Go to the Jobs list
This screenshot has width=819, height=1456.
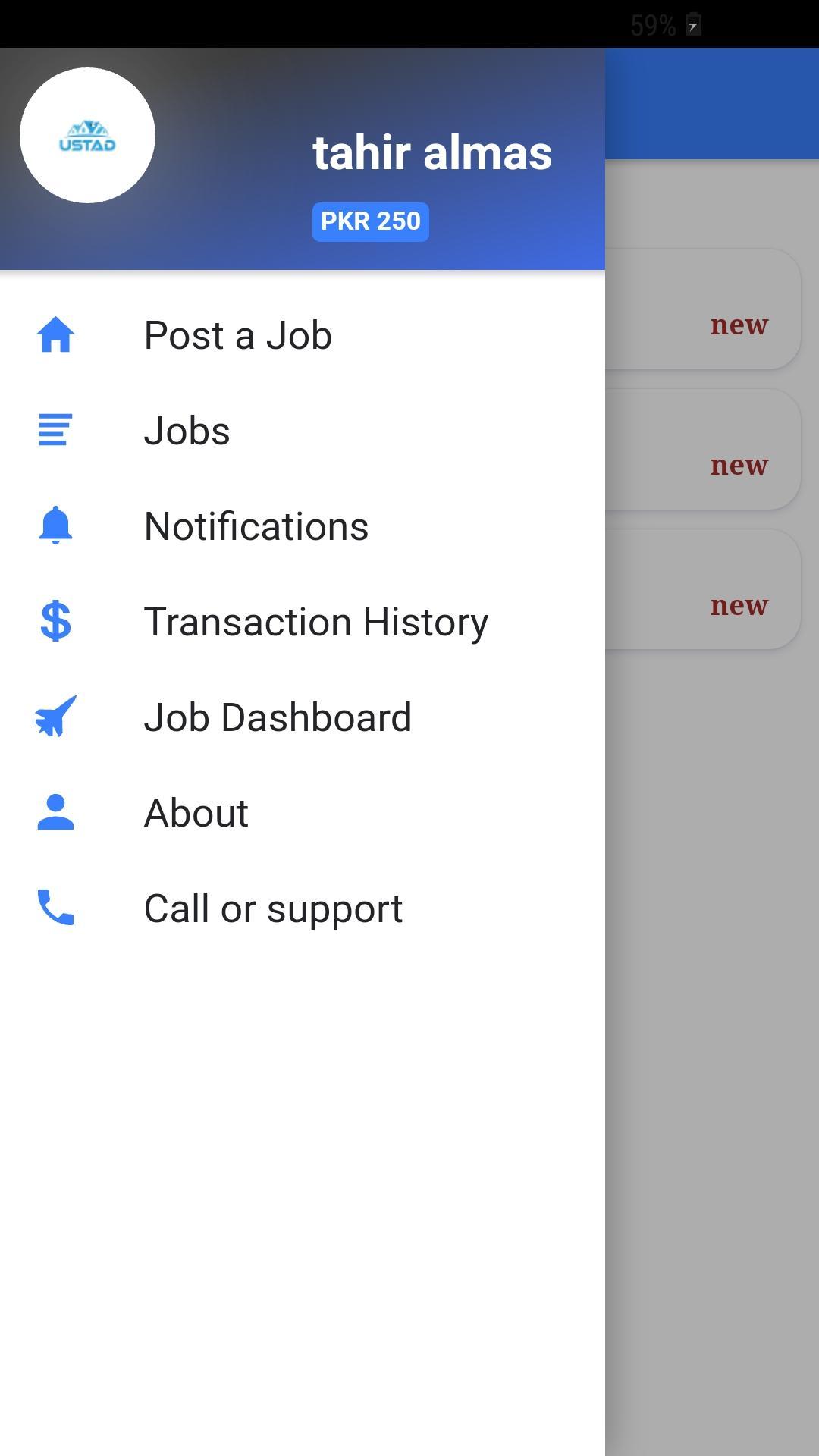pyautogui.click(x=187, y=431)
